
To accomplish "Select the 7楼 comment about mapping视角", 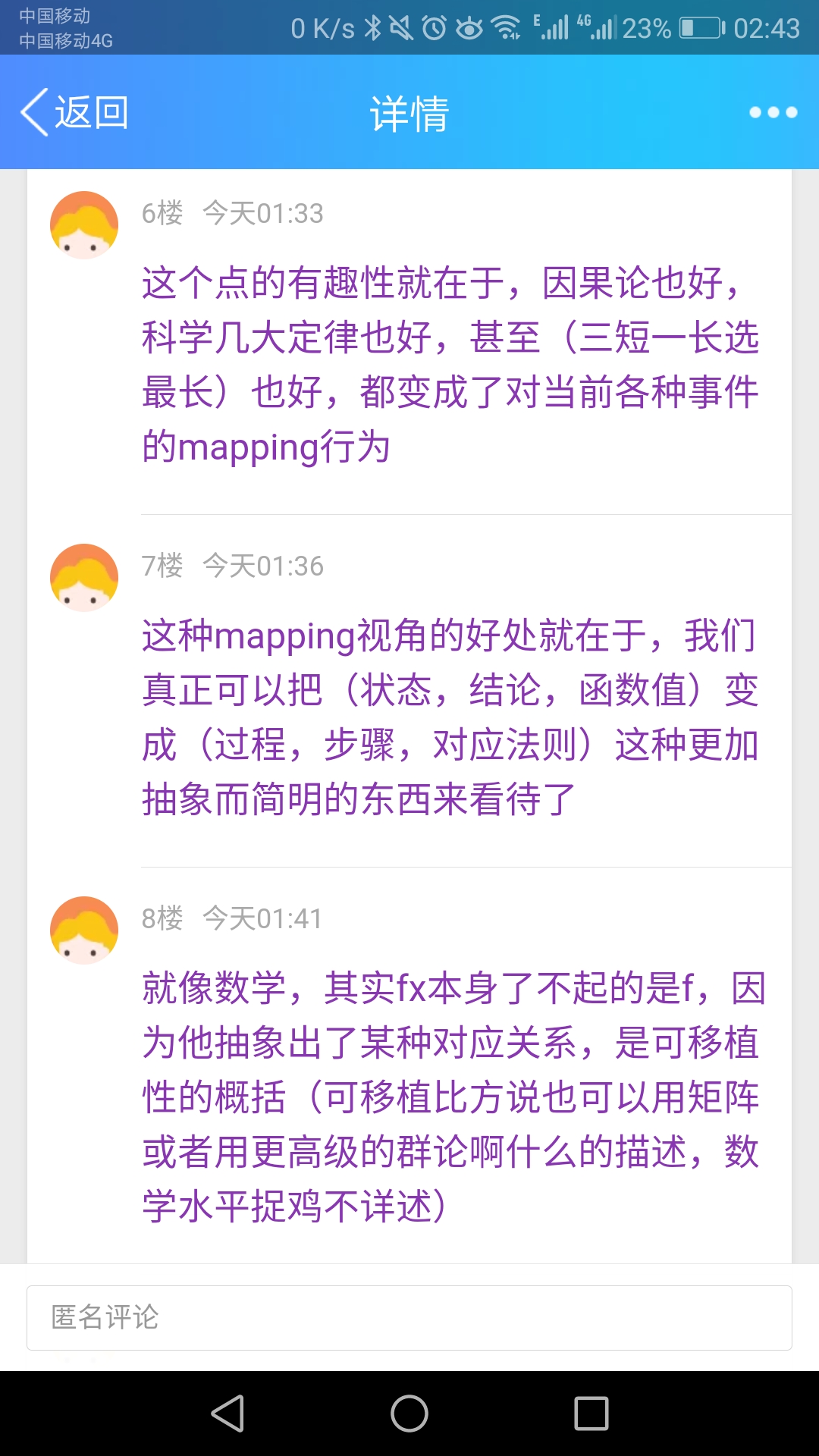I will [450, 717].
